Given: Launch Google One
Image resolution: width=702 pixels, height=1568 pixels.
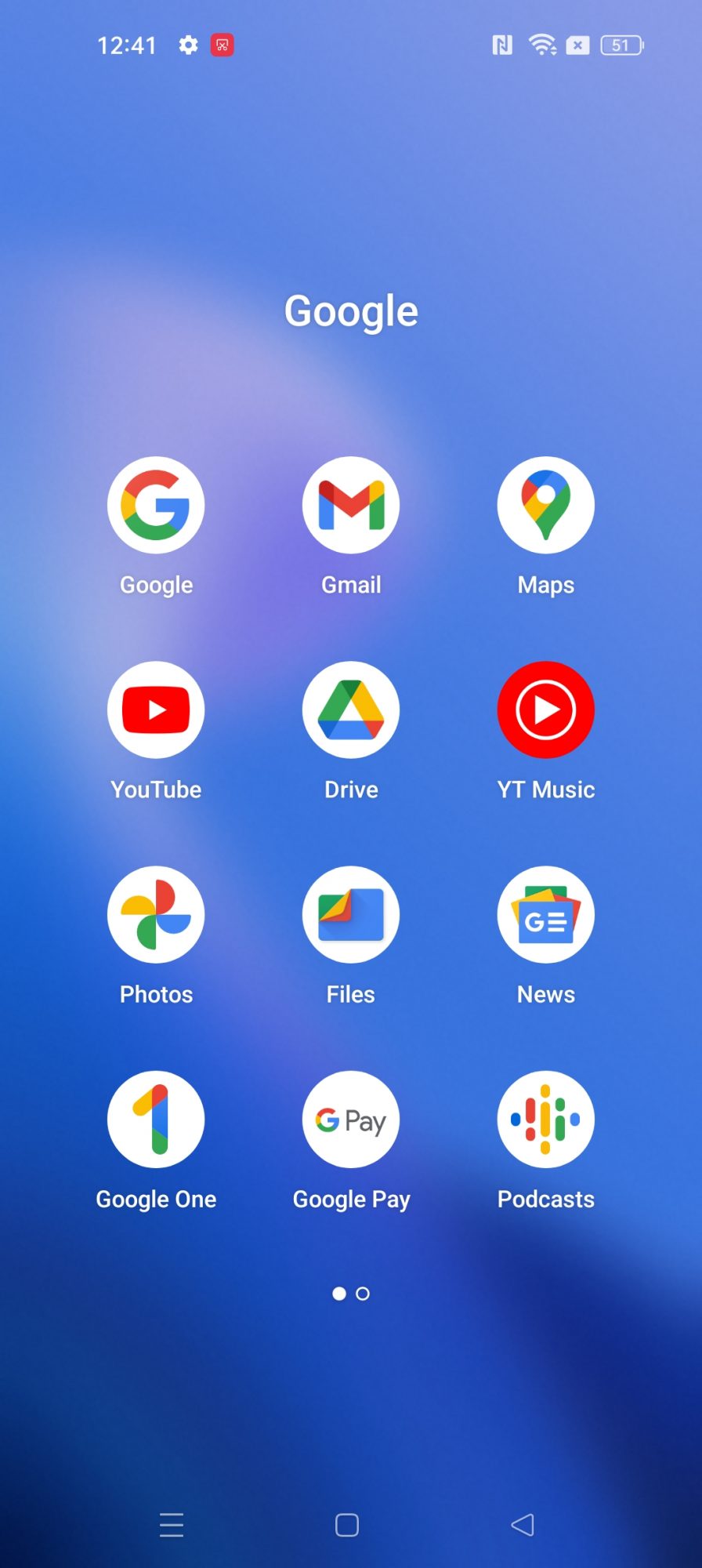Looking at the screenshot, I should tap(156, 1120).
